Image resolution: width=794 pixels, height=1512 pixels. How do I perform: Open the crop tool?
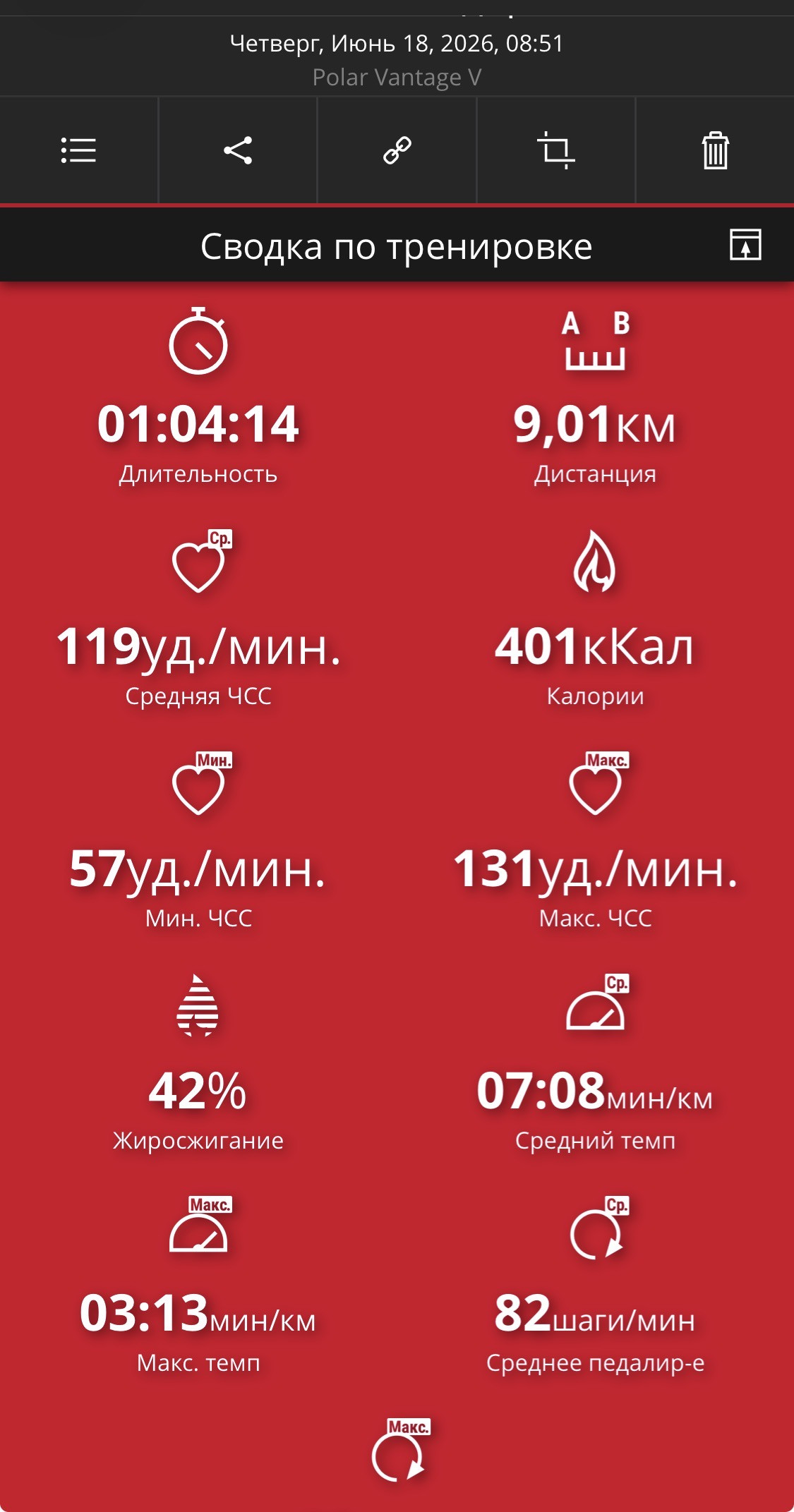pyautogui.click(x=556, y=150)
